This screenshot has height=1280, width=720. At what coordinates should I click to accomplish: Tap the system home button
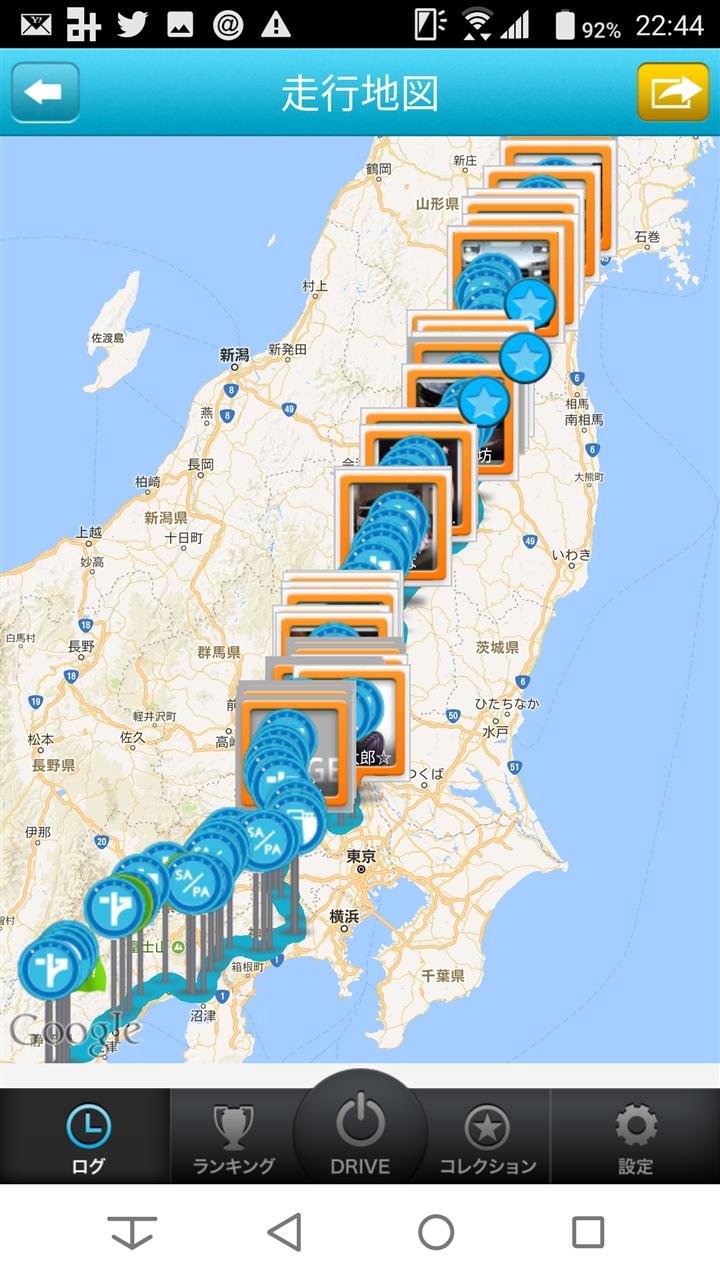tap(436, 1232)
